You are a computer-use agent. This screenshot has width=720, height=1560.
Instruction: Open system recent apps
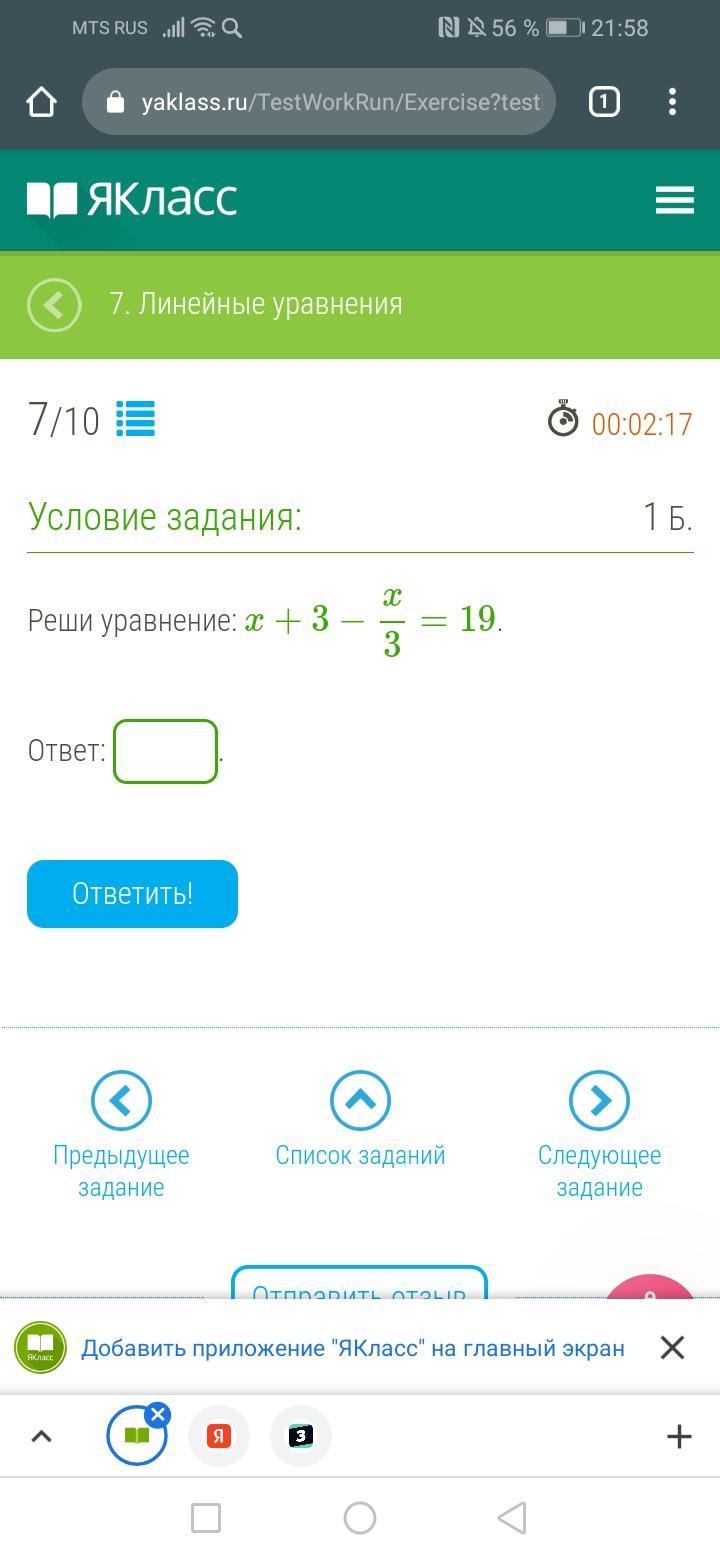[206, 1518]
